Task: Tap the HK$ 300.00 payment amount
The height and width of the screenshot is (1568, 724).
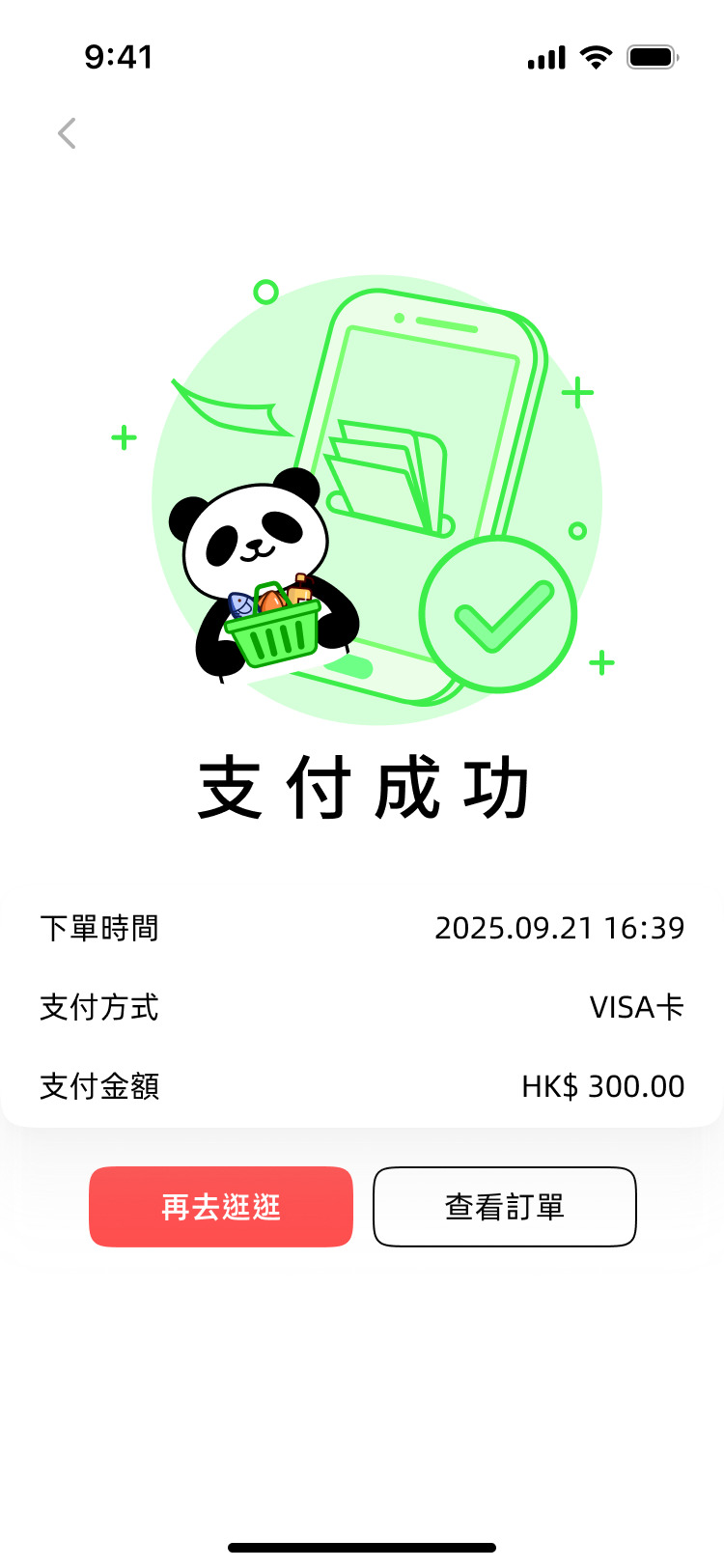Action: [x=602, y=1086]
